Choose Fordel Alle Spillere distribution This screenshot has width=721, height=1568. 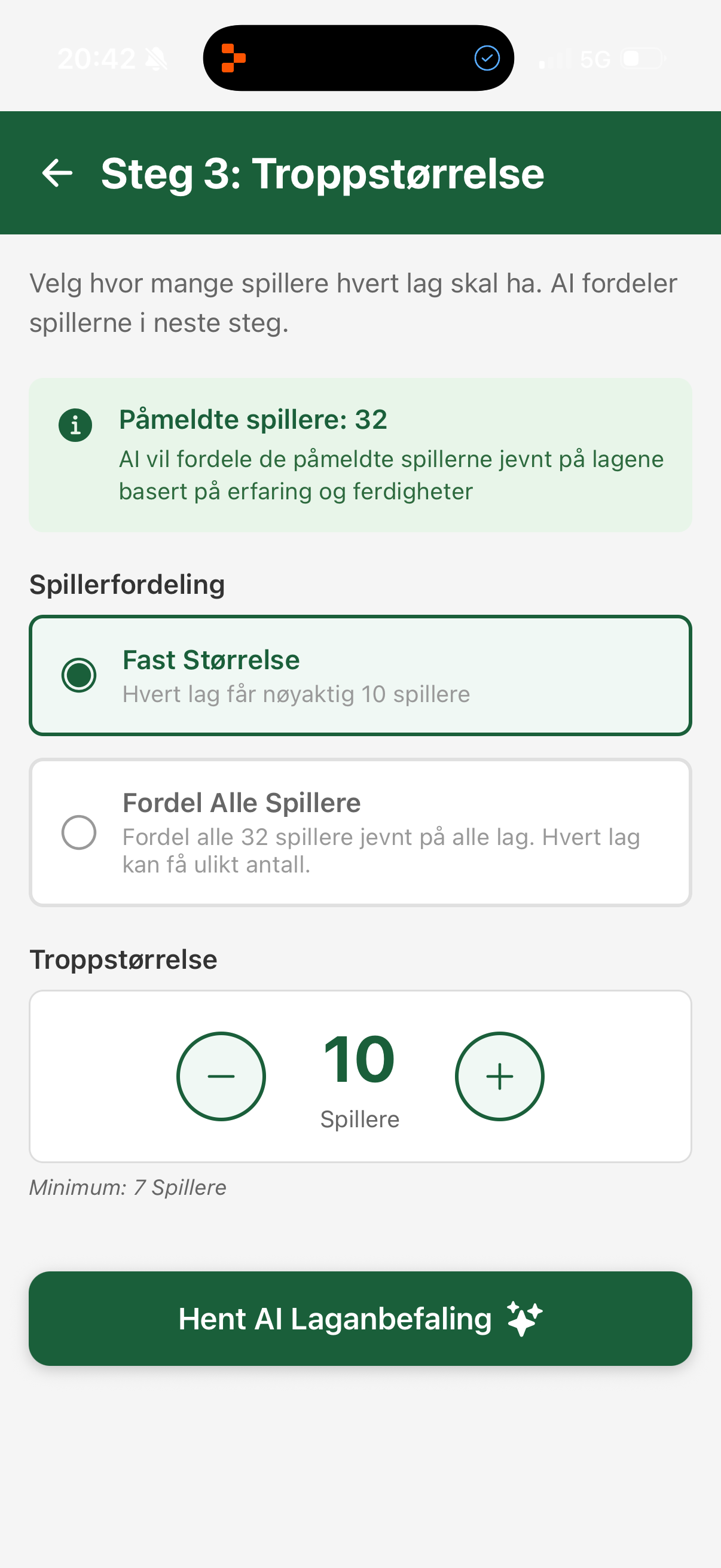click(x=359, y=832)
